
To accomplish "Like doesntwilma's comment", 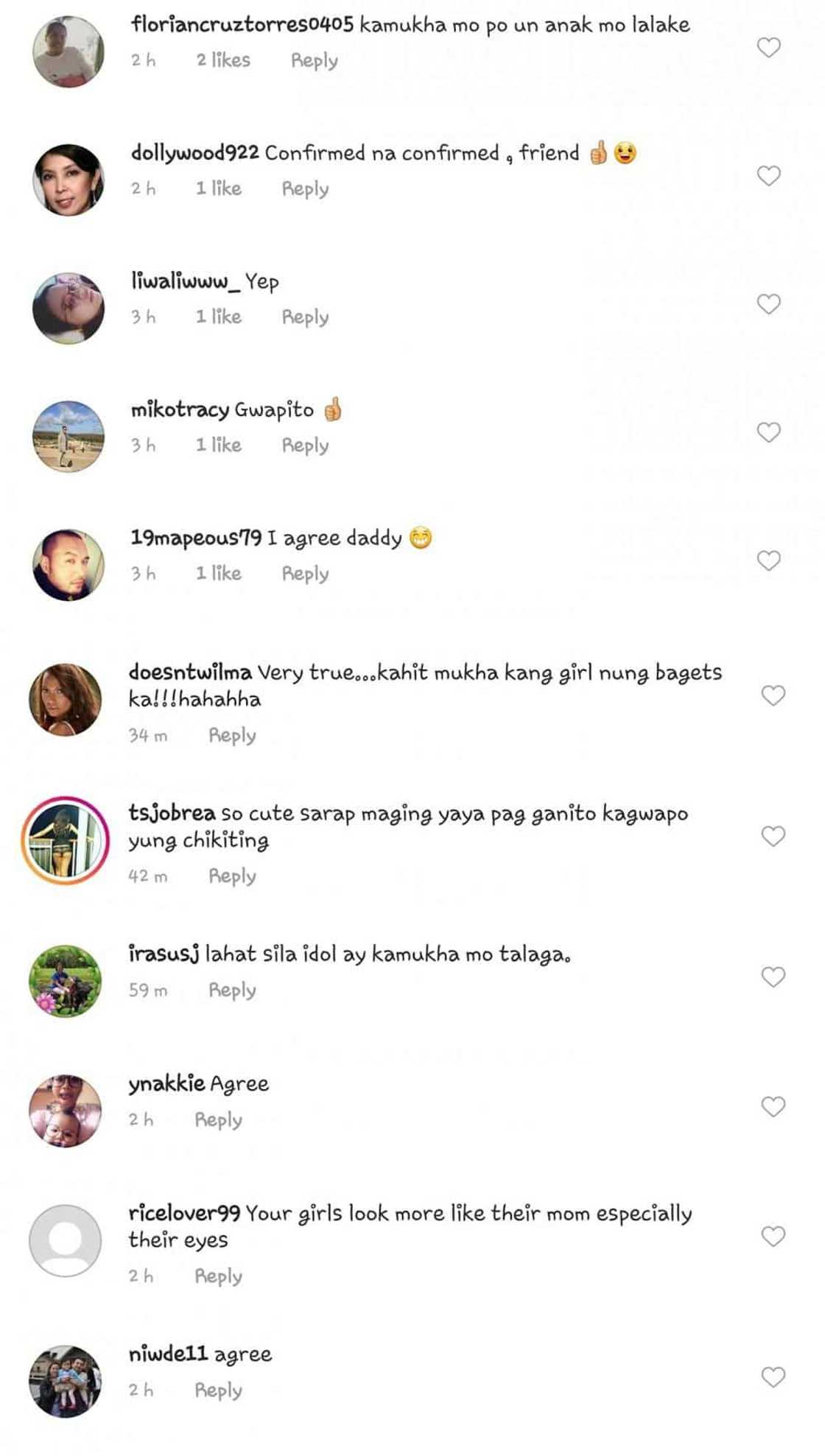I will (773, 695).
